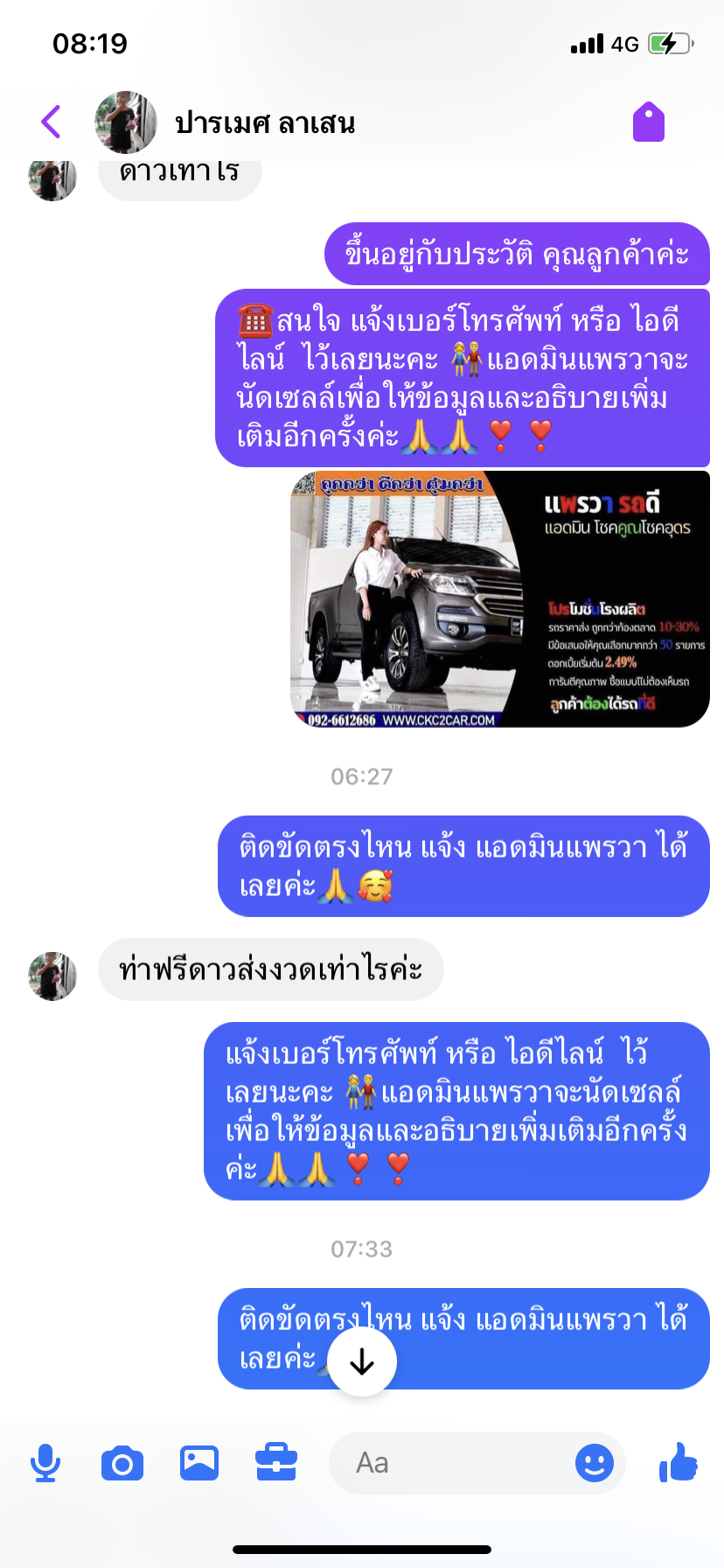This screenshot has width=724, height=1568.
Task: Go back to the chat list
Action: tap(52, 122)
